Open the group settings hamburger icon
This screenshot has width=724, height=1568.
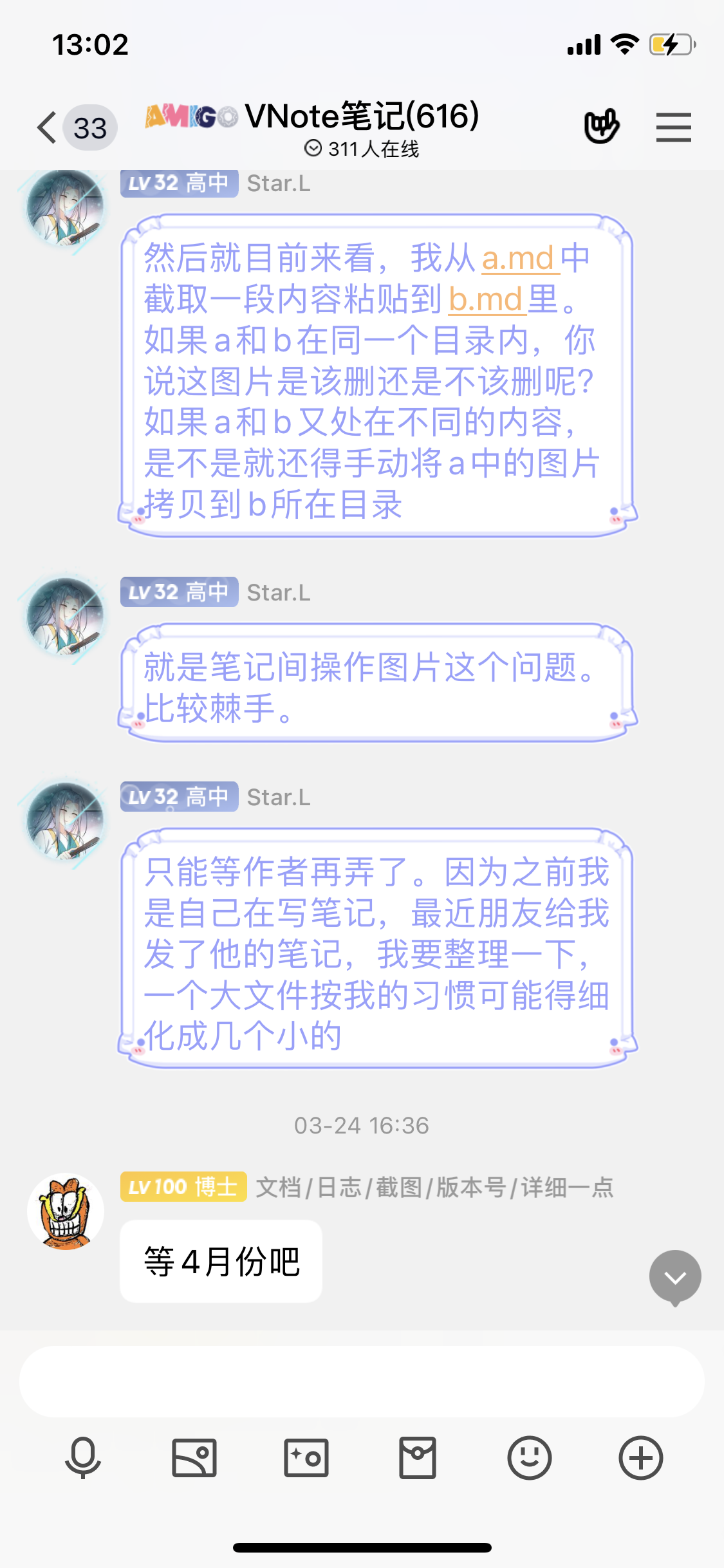tap(674, 126)
